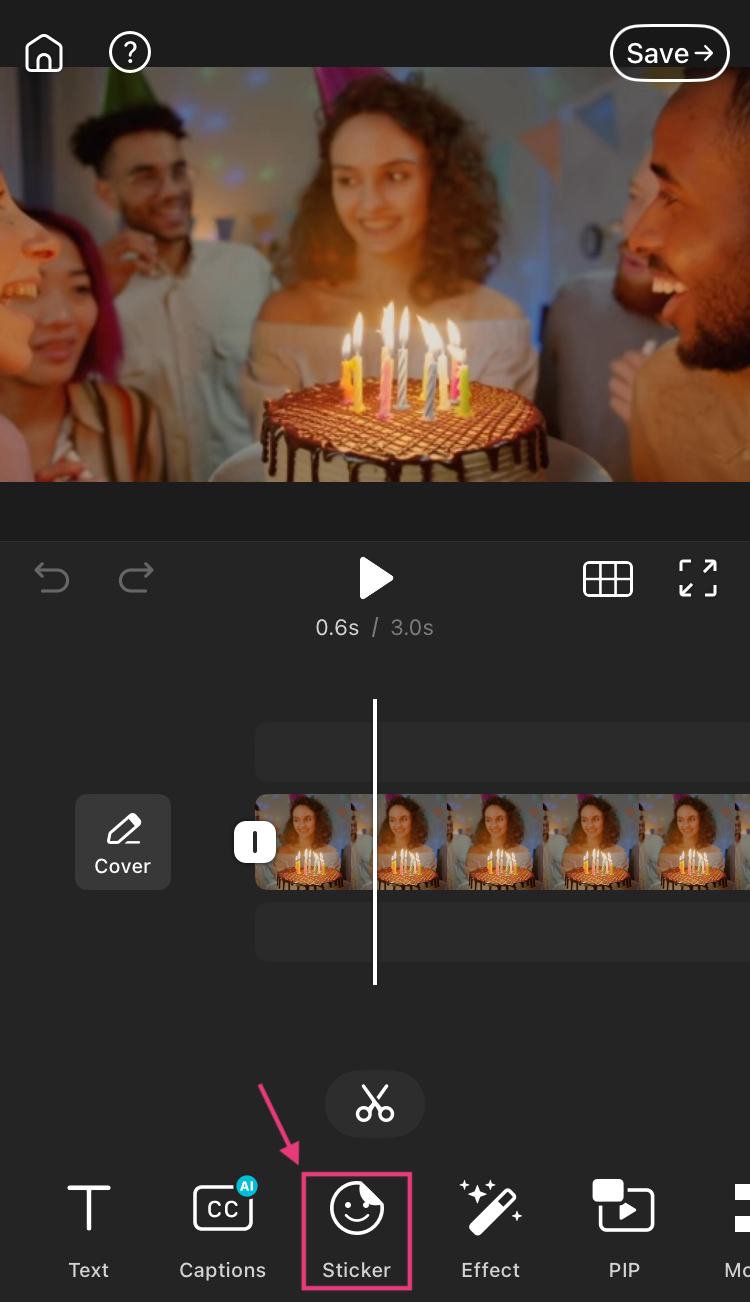This screenshot has height=1302, width=750.
Task: Open the Effect tool
Action: coord(490,1228)
